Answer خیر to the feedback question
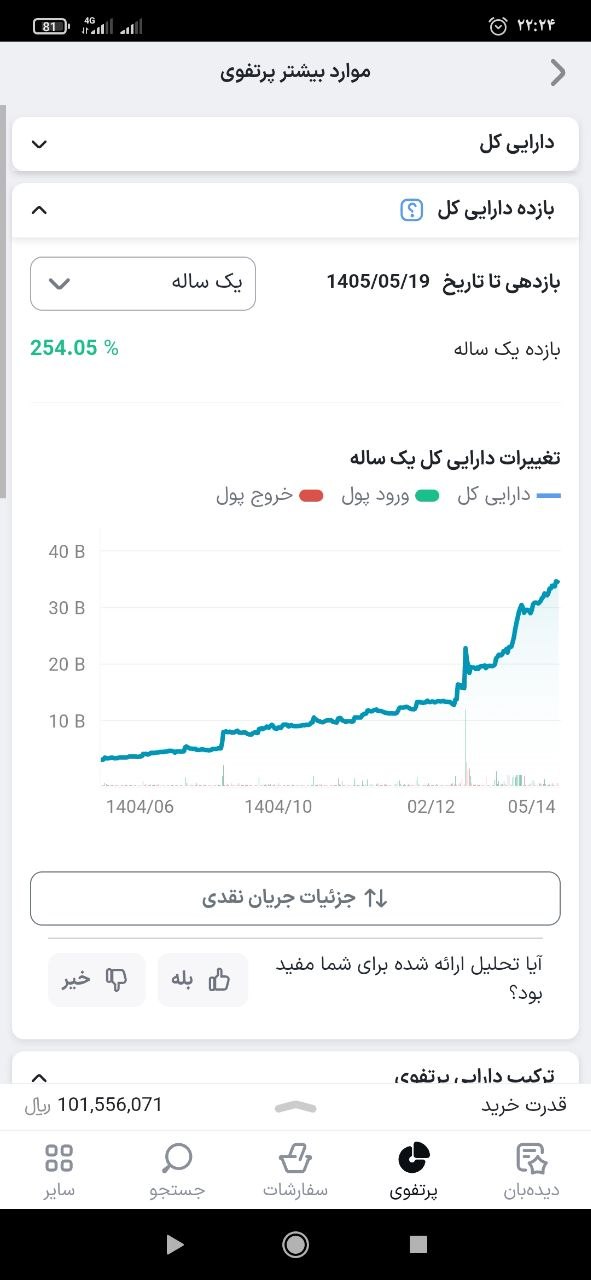 (x=97, y=980)
